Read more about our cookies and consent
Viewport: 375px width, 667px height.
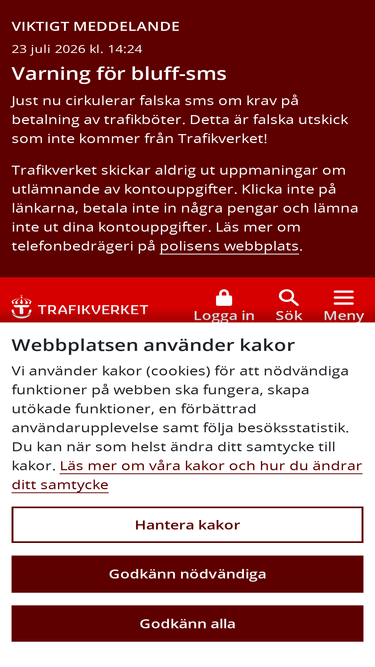coord(187,475)
